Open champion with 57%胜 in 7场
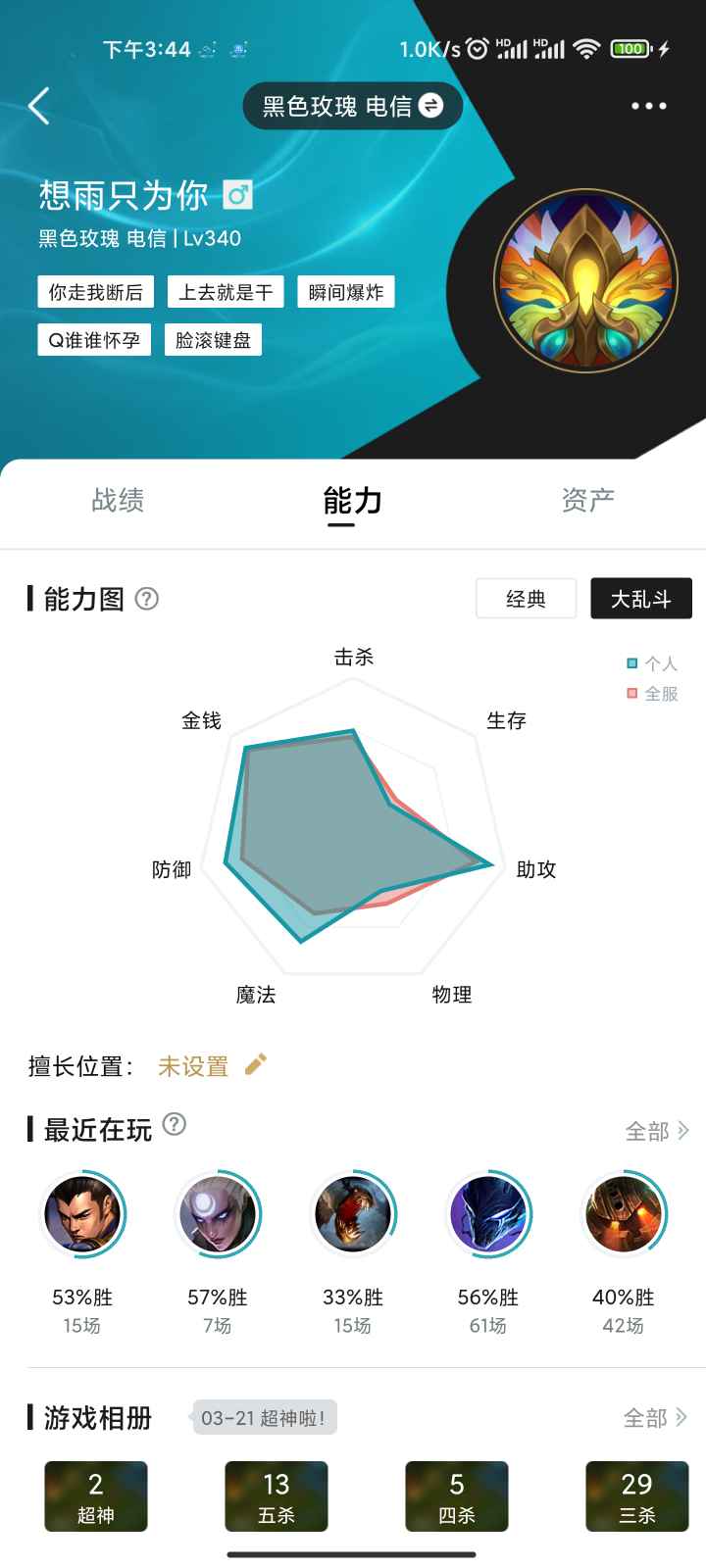Image resolution: width=706 pixels, height=1568 pixels. [x=218, y=1213]
